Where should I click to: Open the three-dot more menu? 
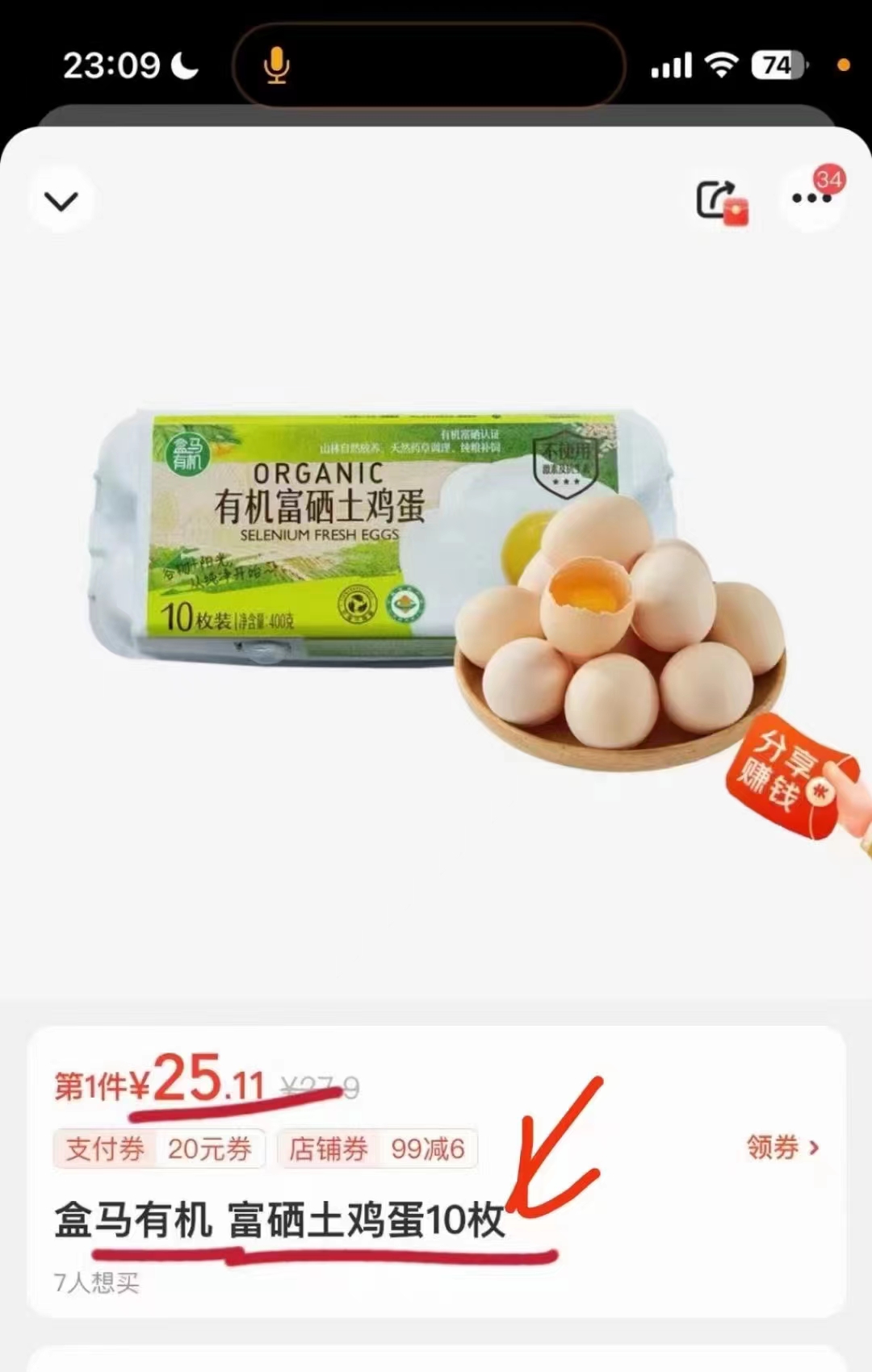click(x=811, y=199)
